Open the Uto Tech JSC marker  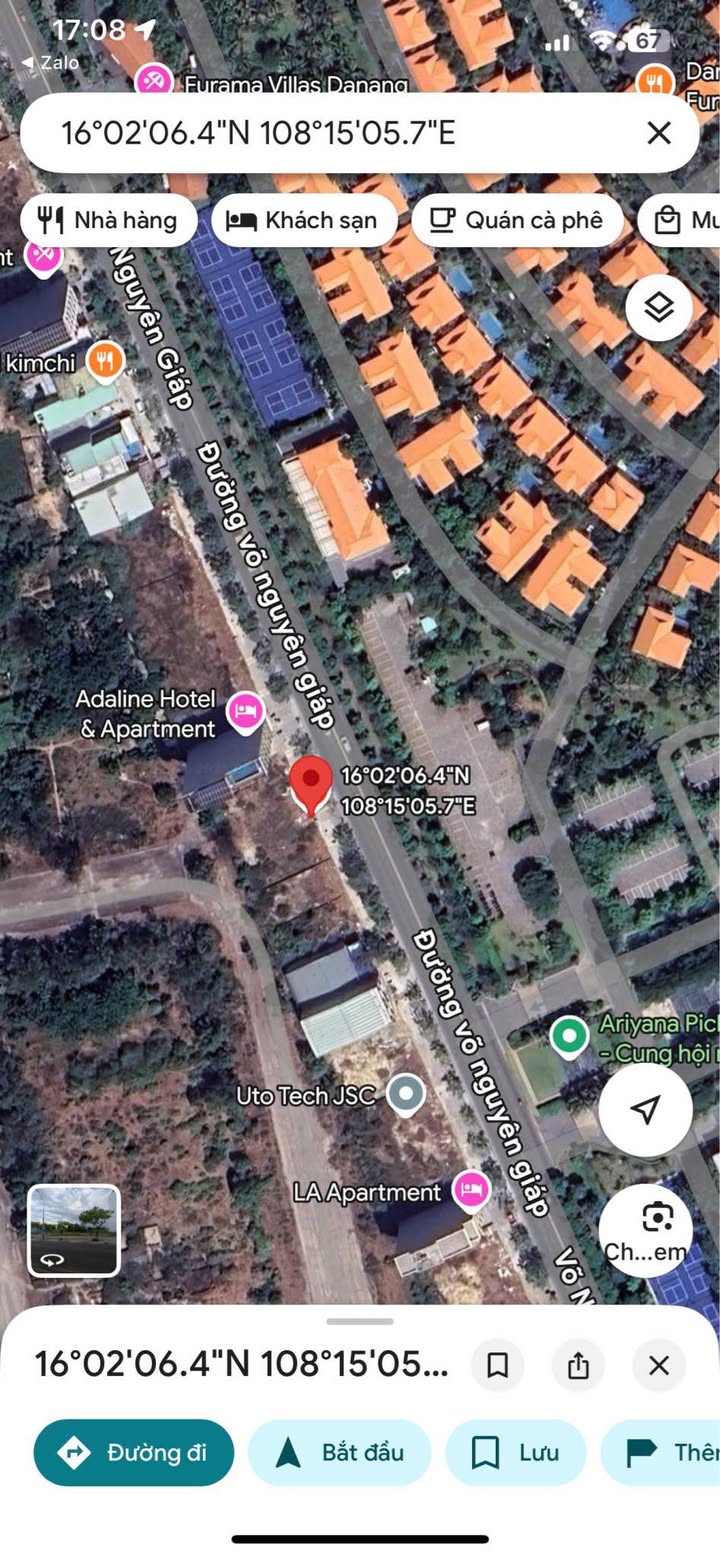(405, 1095)
